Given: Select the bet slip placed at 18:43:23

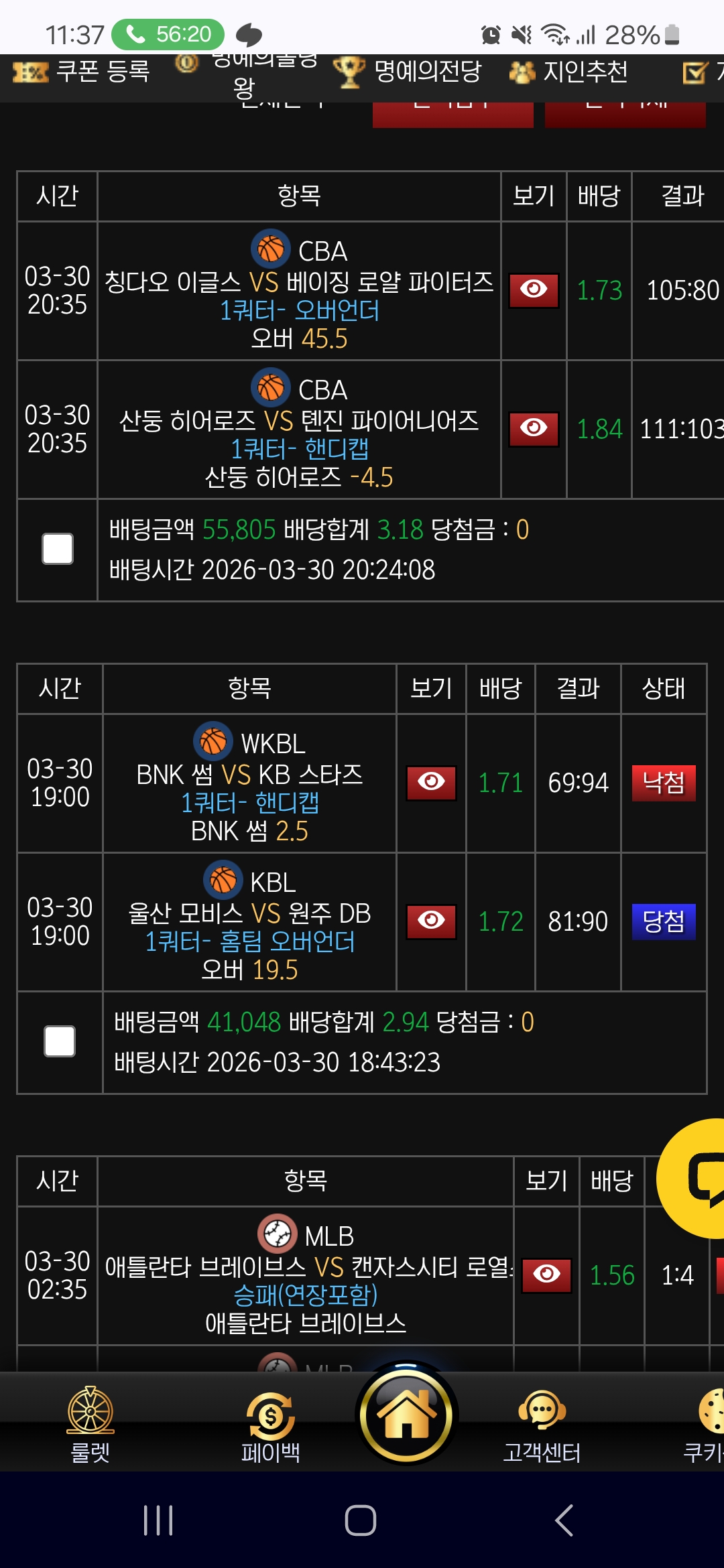Looking at the screenshot, I should (60, 1041).
